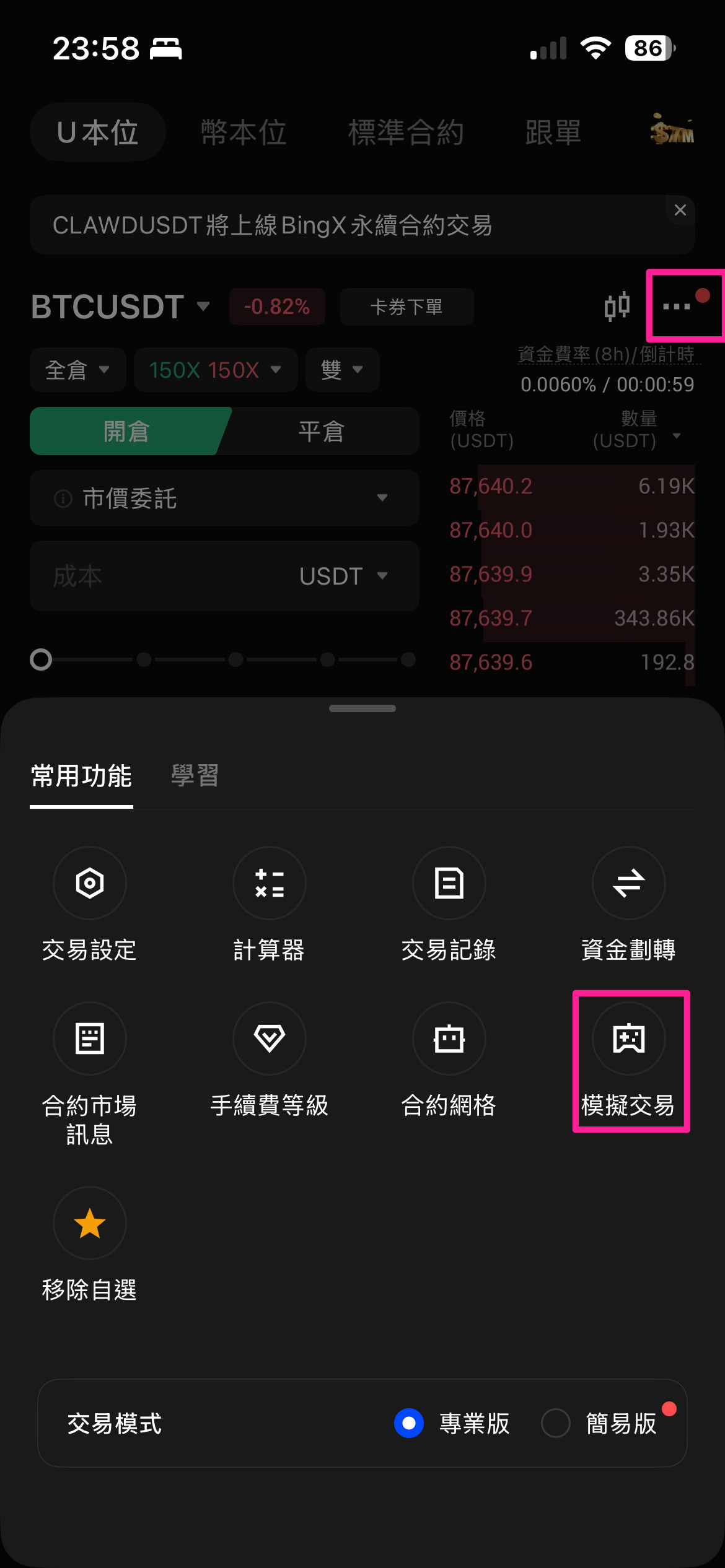Choose 簡易版 trading mode

coord(556,1423)
